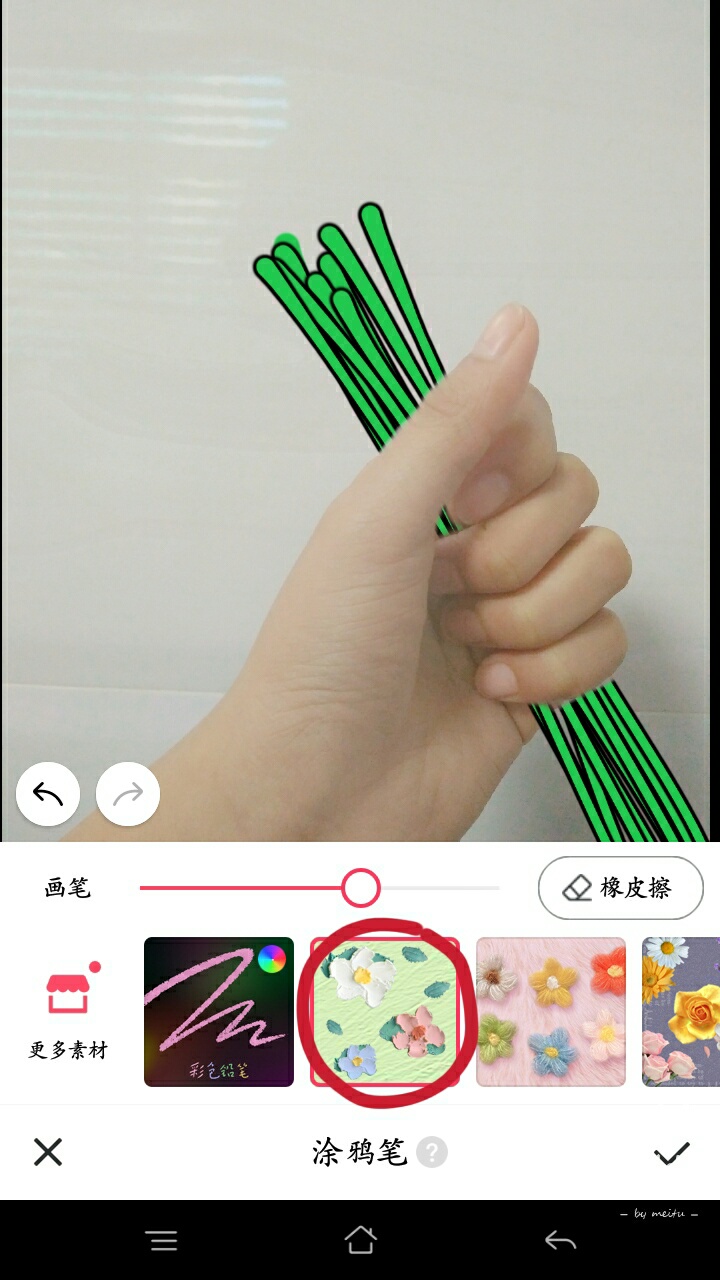Choose the green floral pattern brush
Image resolution: width=720 pixels, height=1280 pixels.
point(385,1012)
